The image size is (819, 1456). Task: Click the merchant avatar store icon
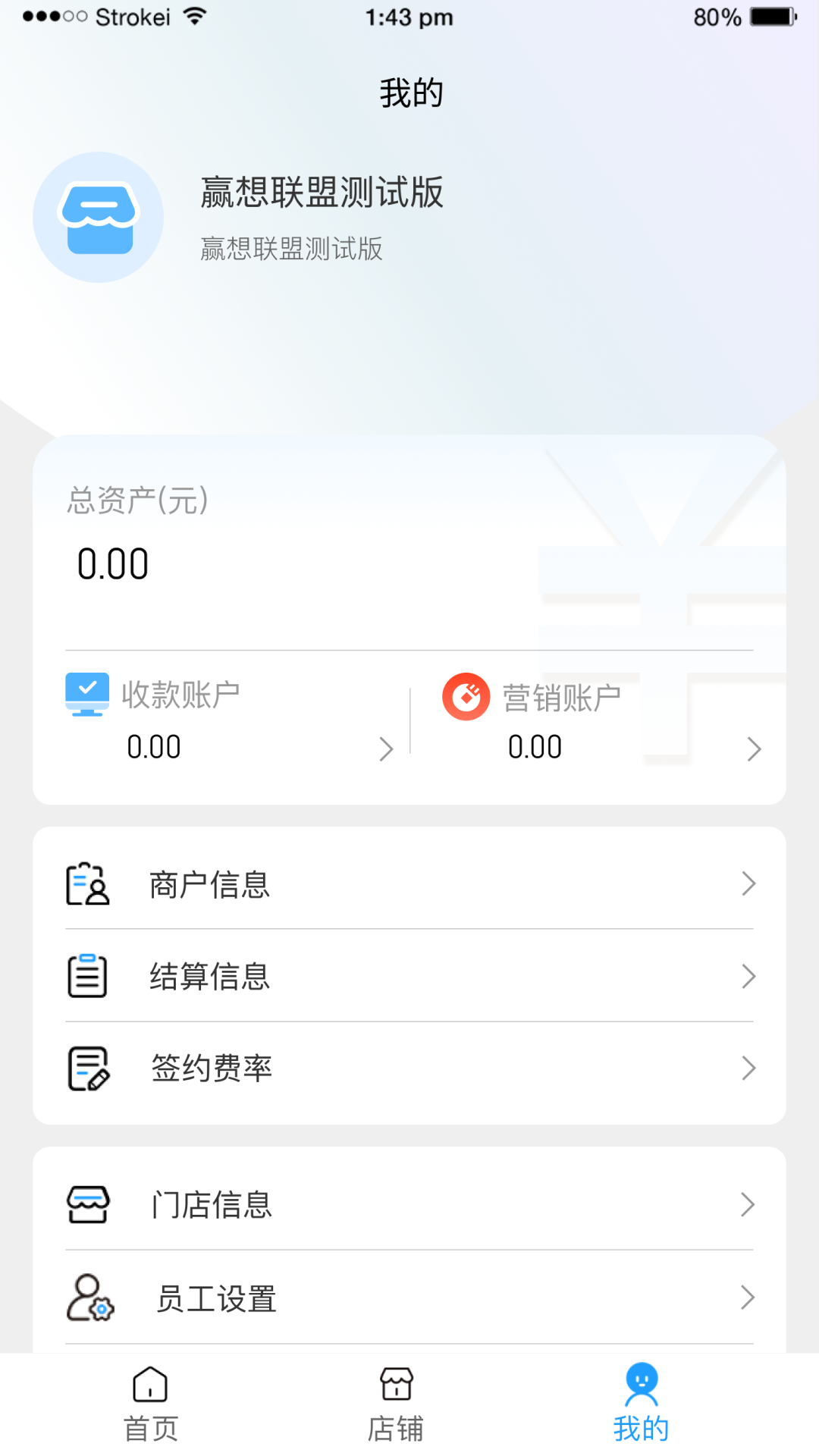[x=97, y=217]
